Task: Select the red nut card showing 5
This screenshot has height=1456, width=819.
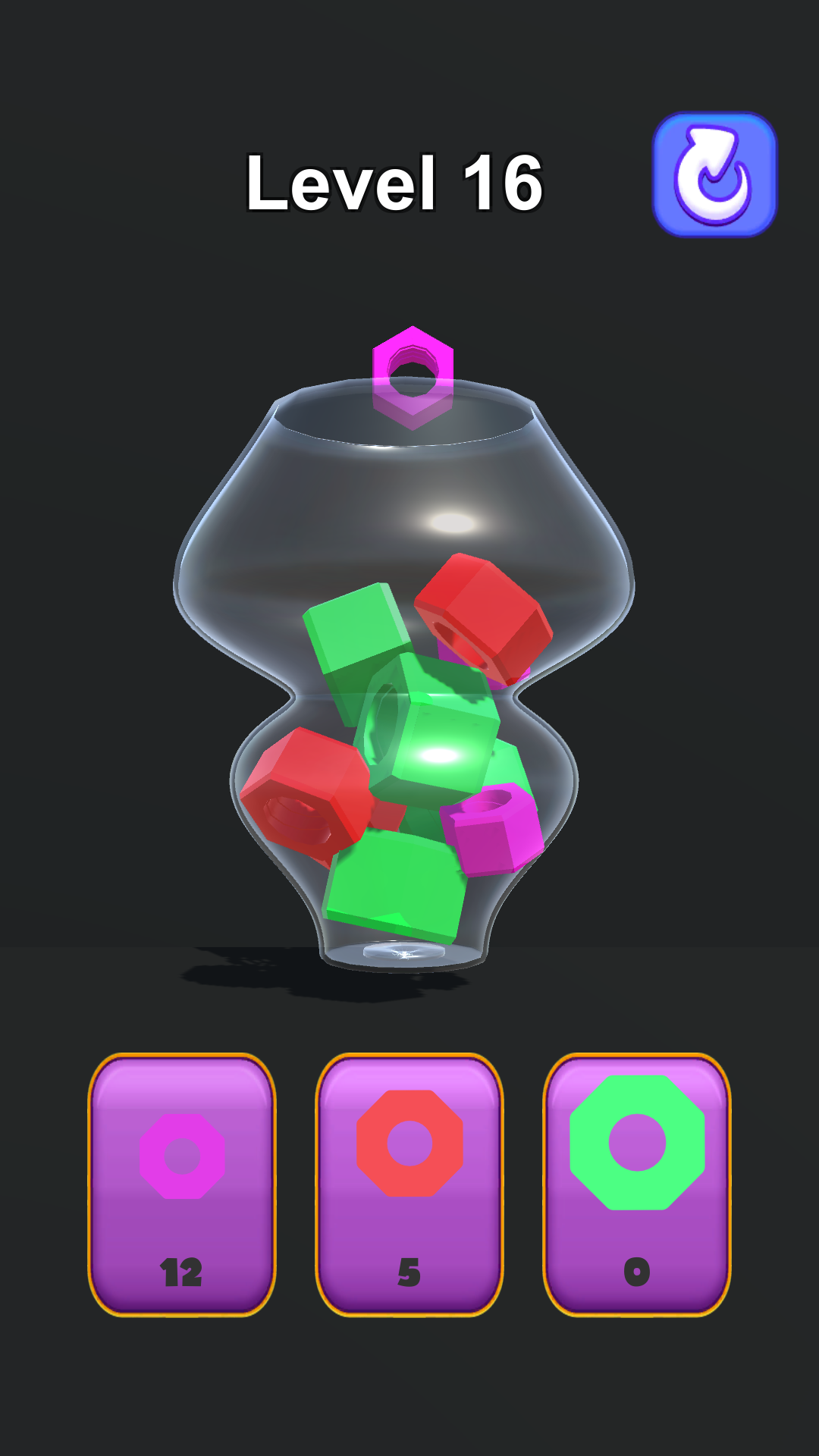Action: click(409, 1183)
